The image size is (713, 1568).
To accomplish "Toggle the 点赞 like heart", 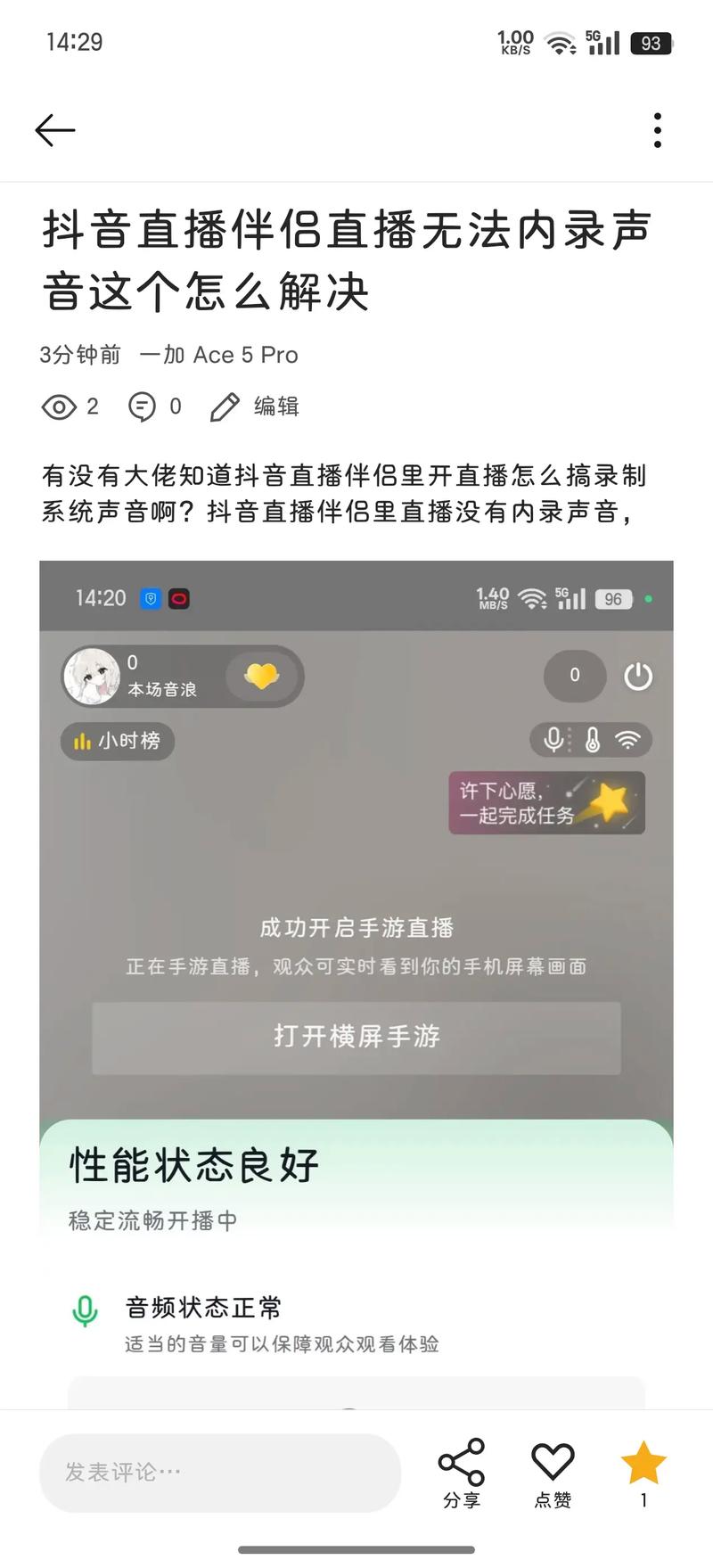I will tap(552, 1461).
